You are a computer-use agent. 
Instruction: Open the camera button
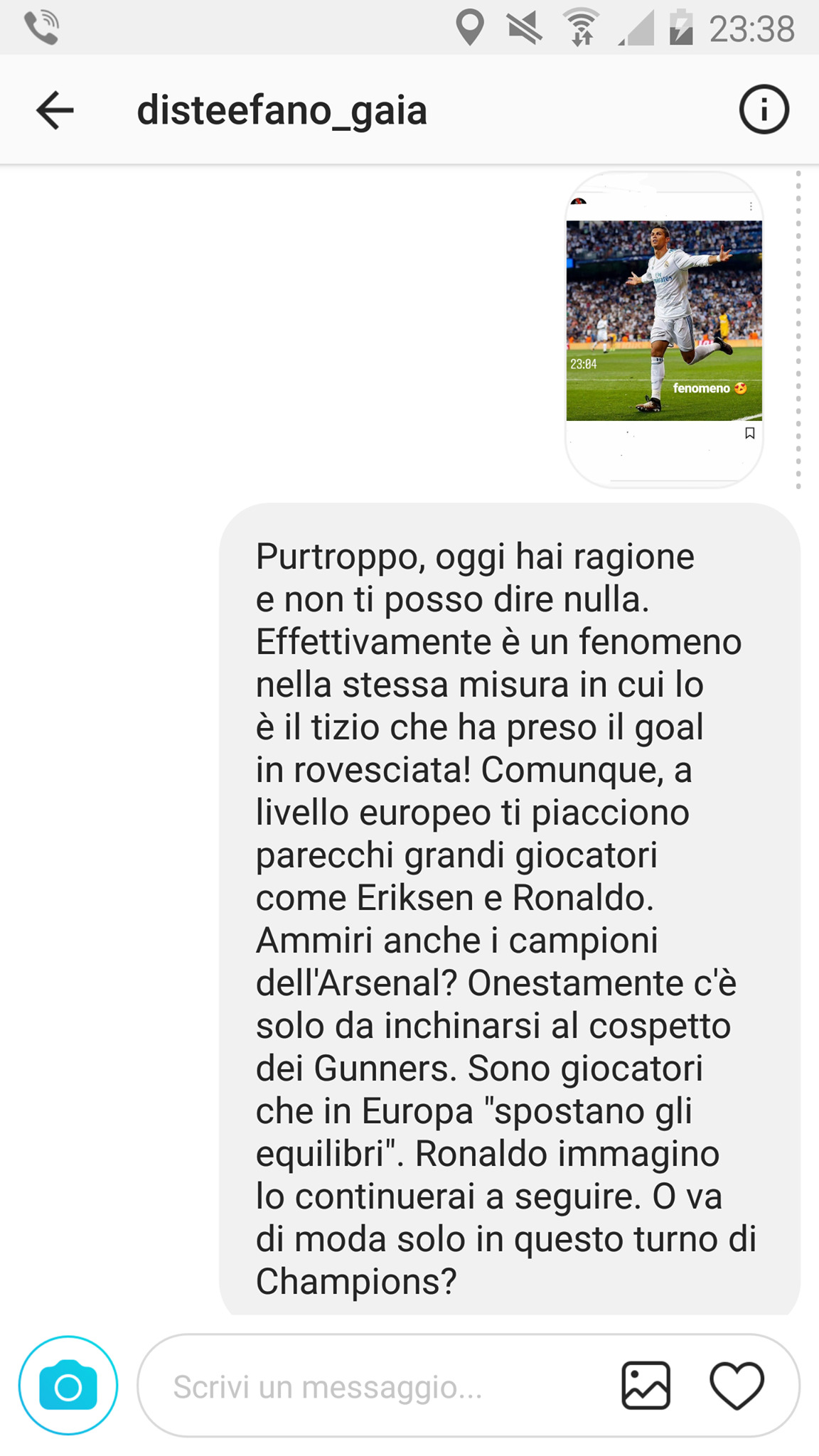pos(68,1386)
